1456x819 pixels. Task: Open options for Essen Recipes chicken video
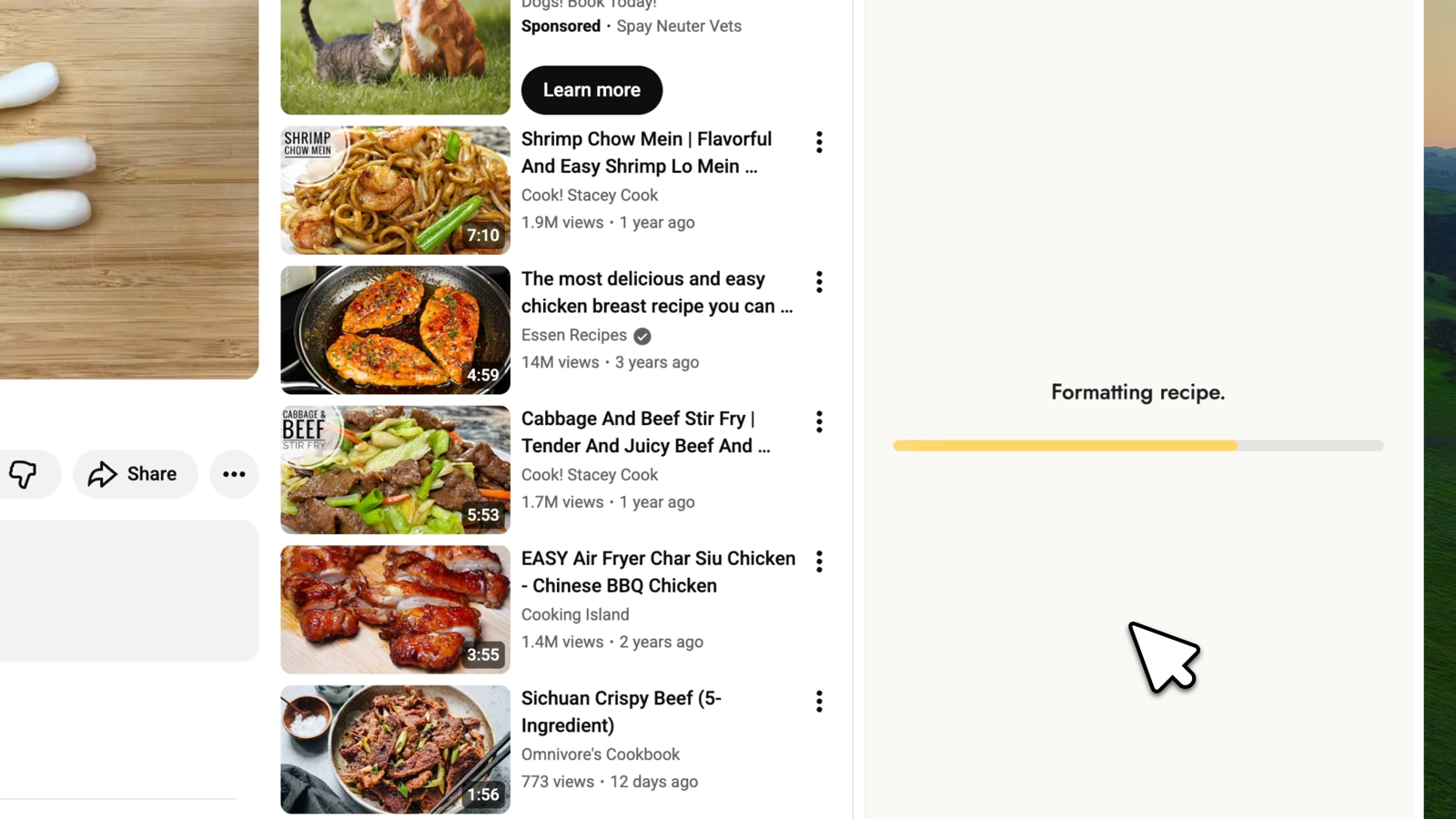coord(819,282)
